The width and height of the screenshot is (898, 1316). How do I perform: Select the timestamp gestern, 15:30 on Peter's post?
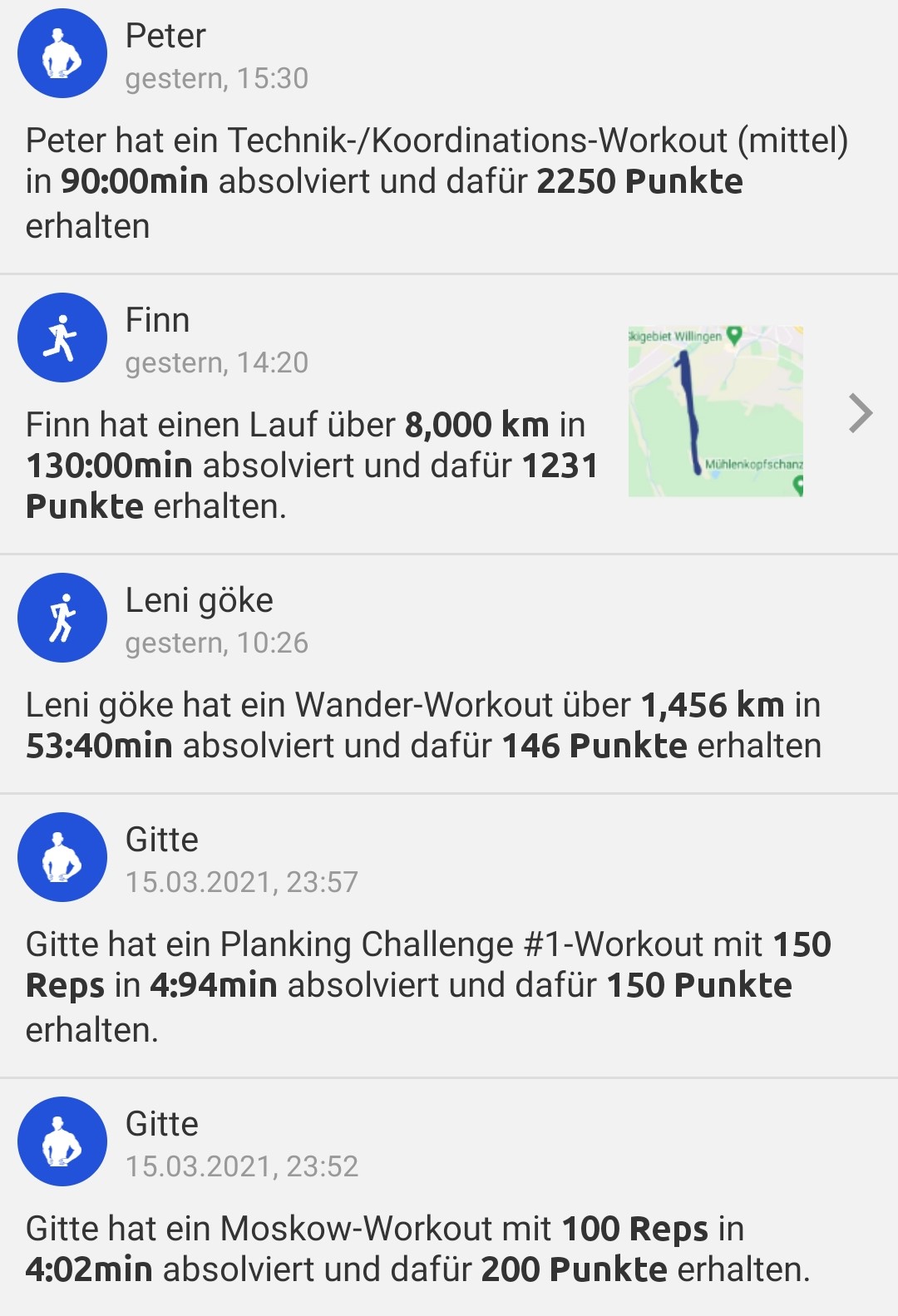point(217,79)
